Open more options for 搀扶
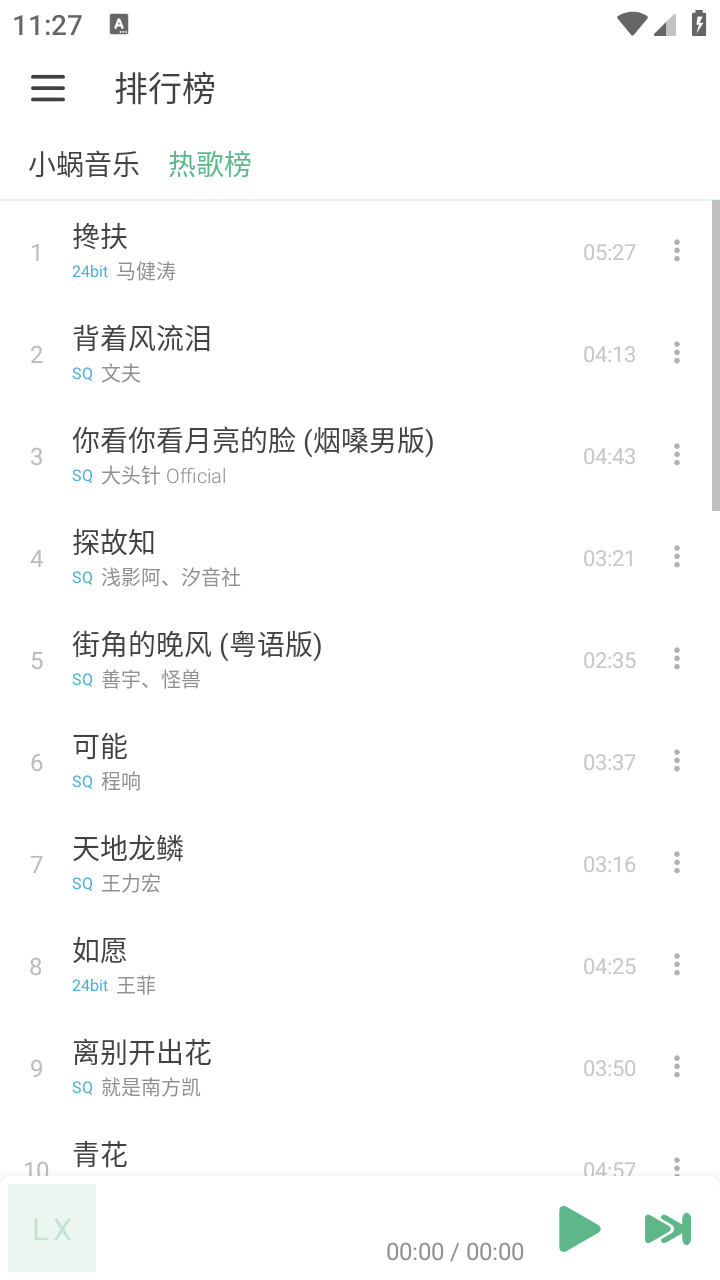 [x=677, y=251]
